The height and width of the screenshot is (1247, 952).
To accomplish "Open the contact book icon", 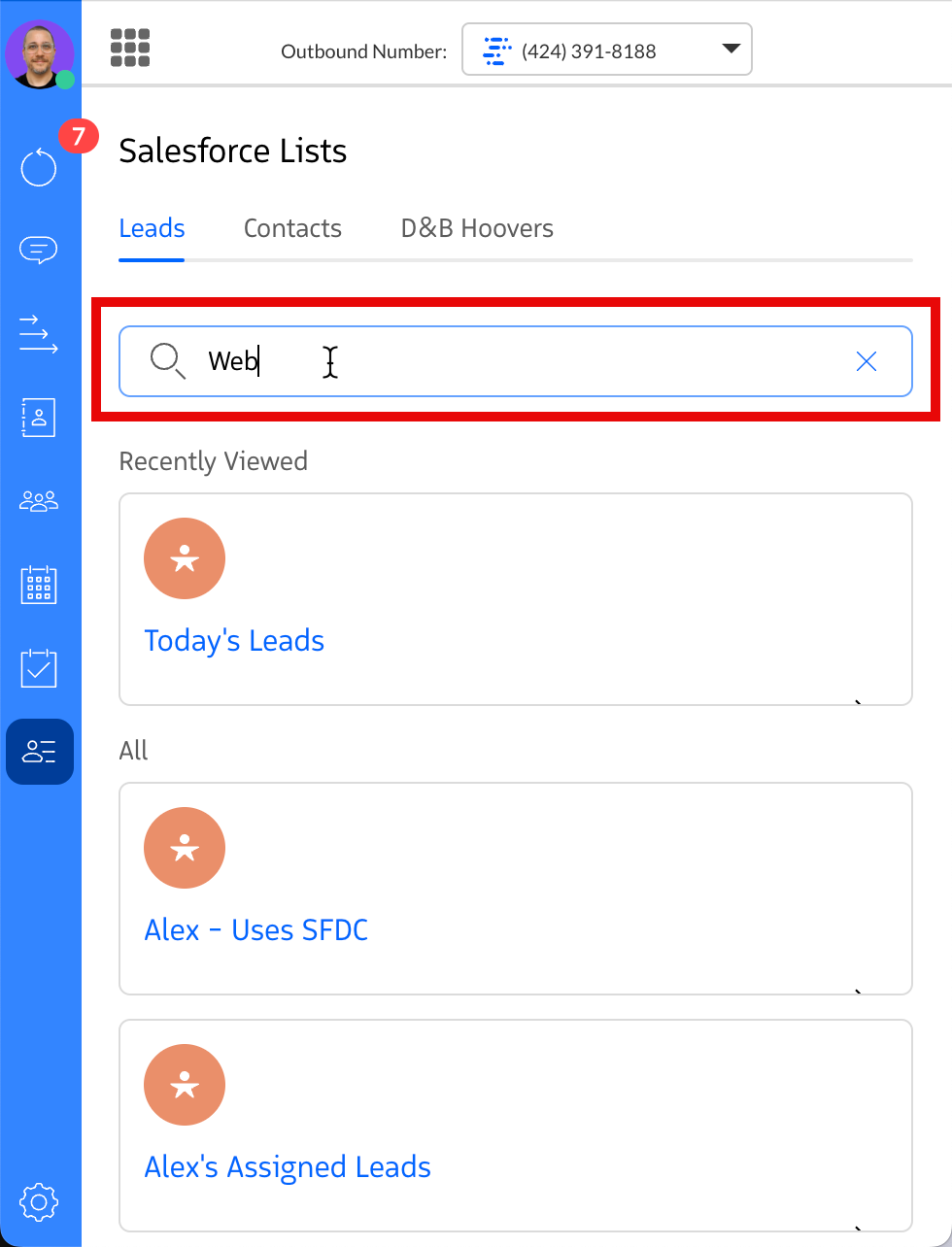I will [x=39, y=417].
